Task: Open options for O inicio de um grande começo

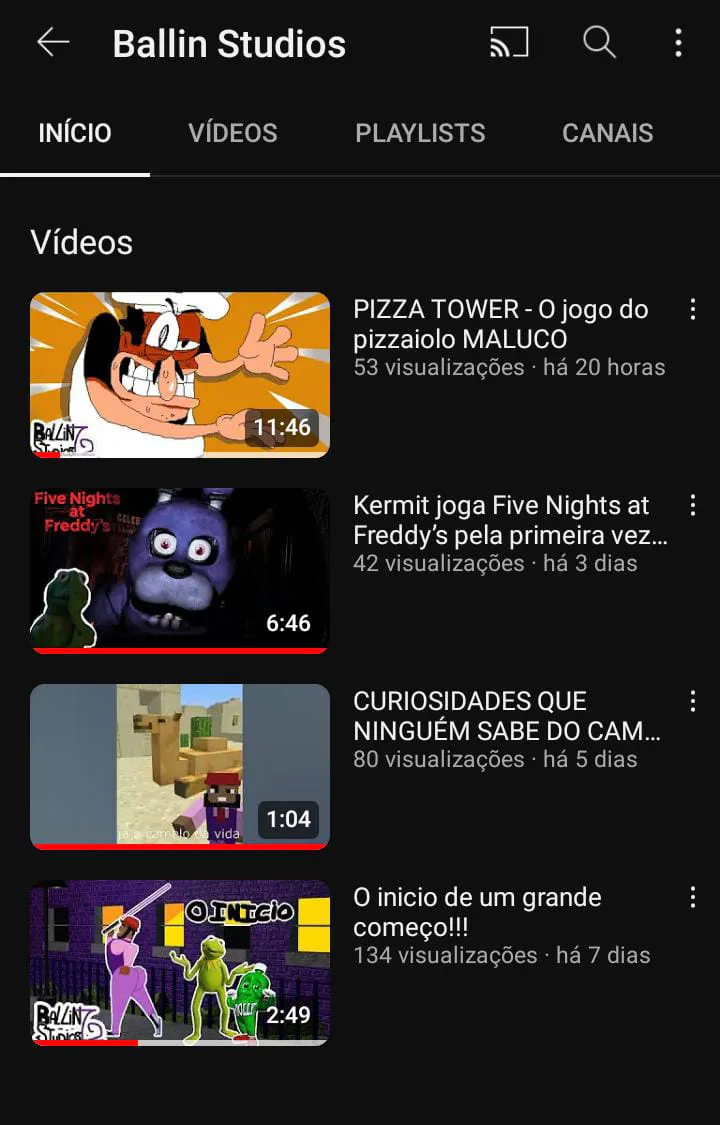Action: [x=692, y=897]
